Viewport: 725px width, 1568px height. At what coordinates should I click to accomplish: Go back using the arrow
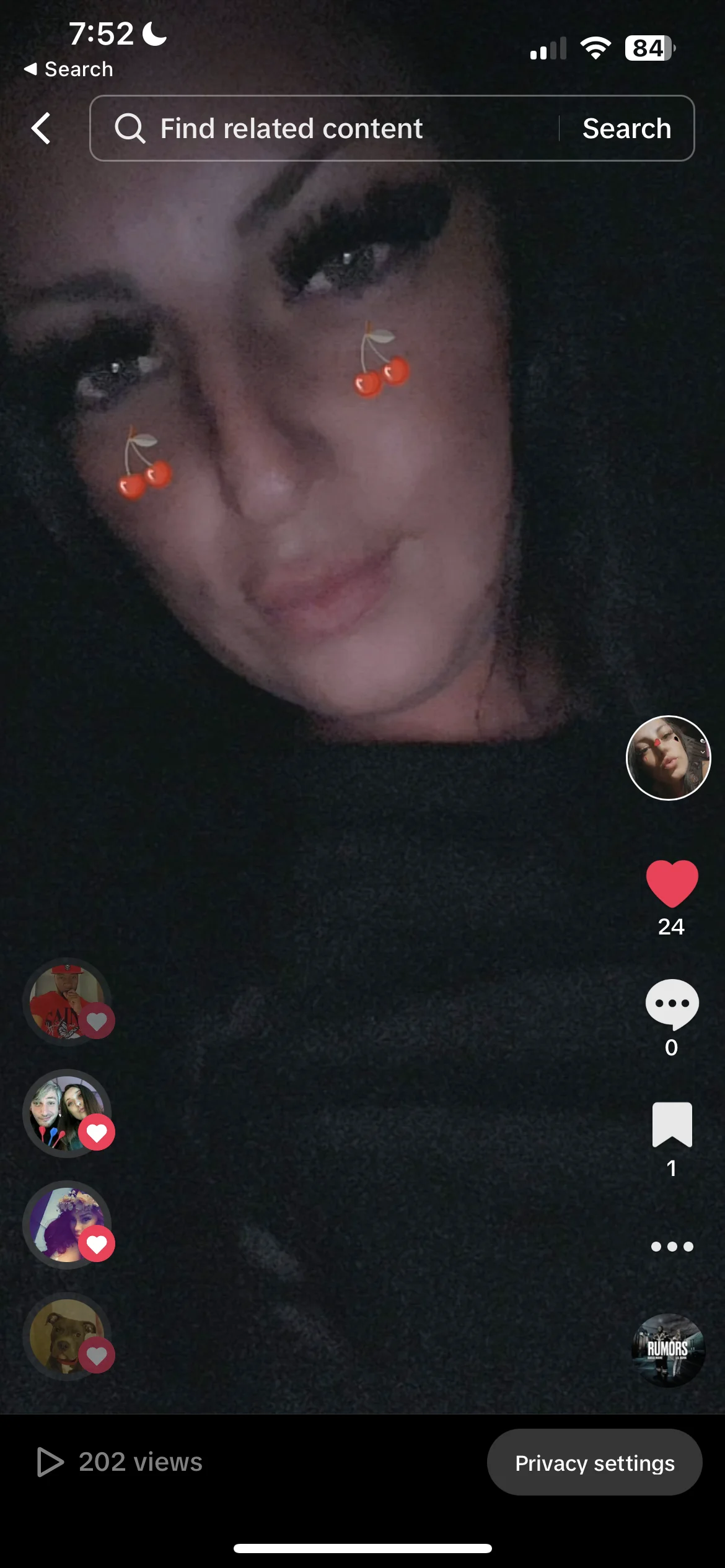click(x=41, y=128)
